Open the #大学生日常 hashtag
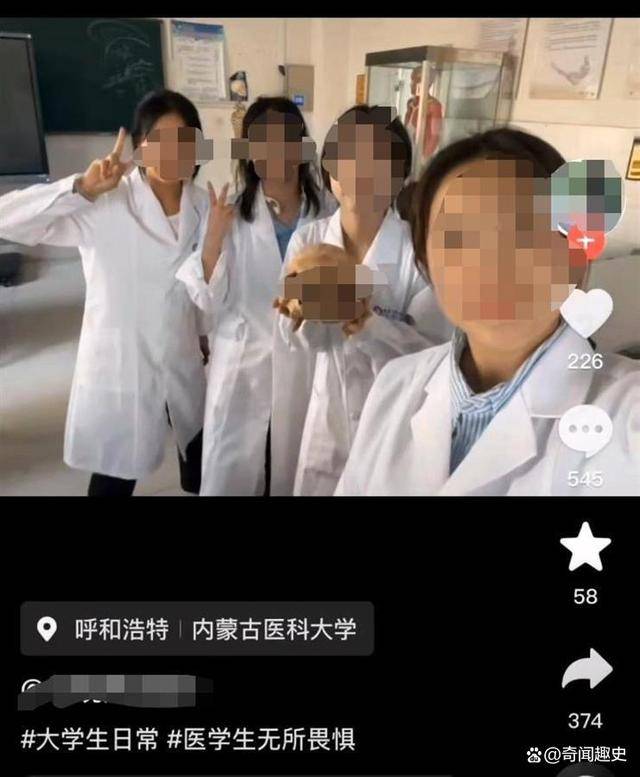640x777 pixels. (x=89, y=740)
